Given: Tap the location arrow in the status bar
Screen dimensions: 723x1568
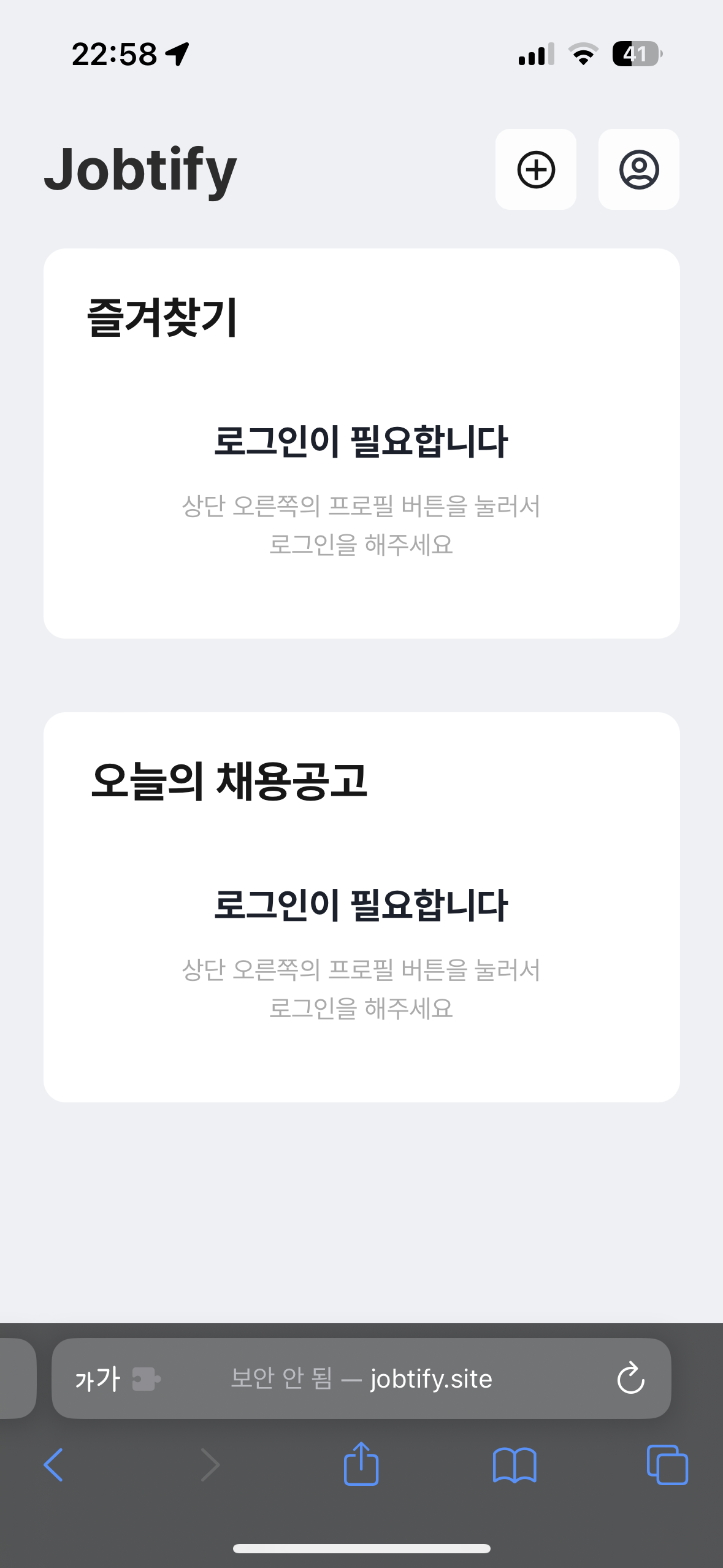Looking at the screenshot, I should [177, 53].
